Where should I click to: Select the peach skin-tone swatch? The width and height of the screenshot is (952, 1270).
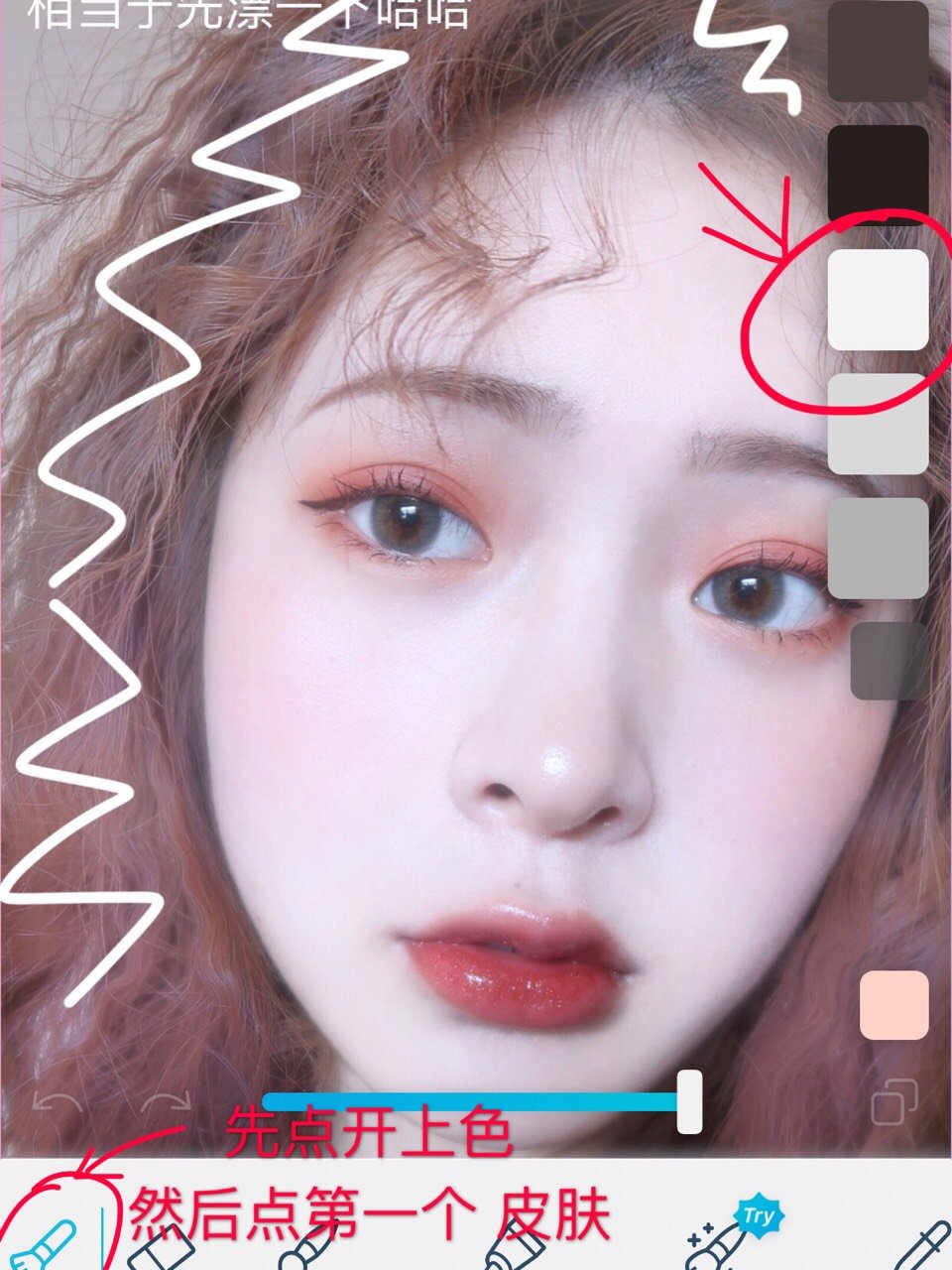coord(893,1005)
